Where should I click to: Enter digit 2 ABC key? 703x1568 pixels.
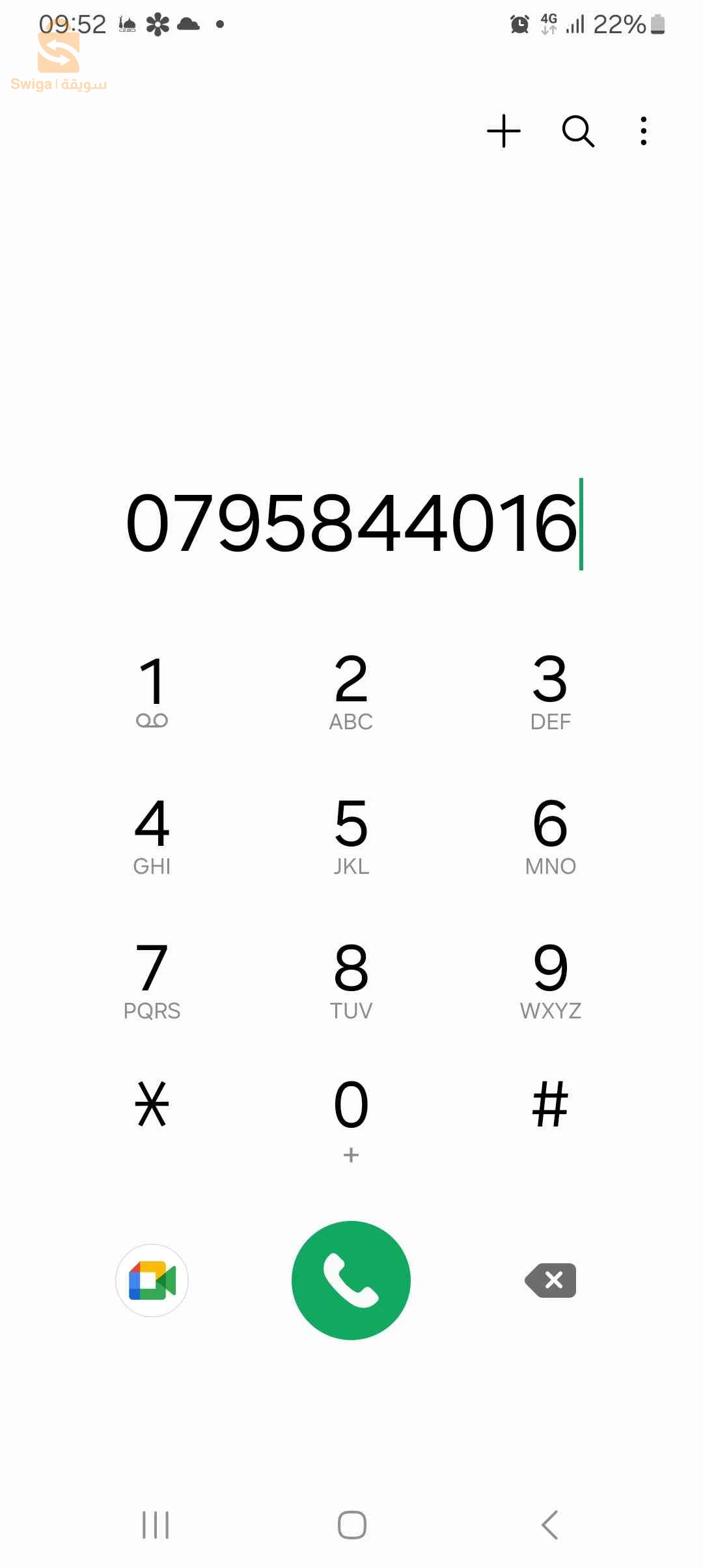click(x=351, y=692)
